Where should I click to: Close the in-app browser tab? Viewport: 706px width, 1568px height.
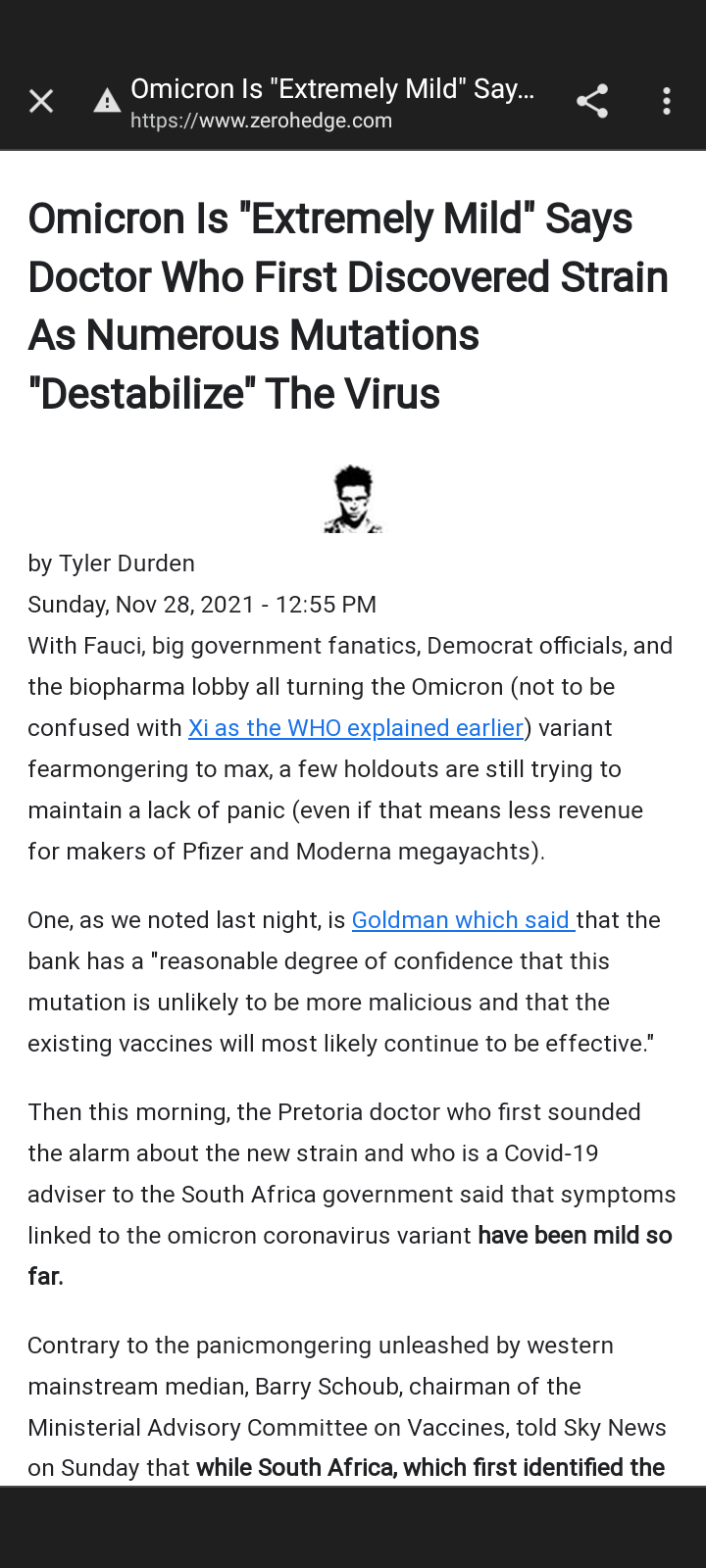pos(41,101)
